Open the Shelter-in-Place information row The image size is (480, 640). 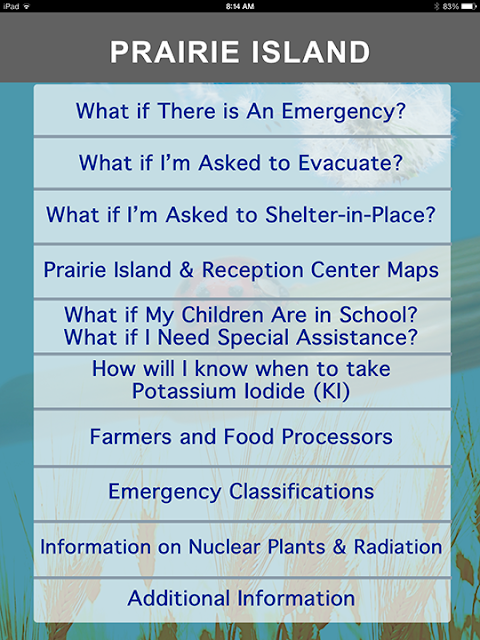pos(242,216)
